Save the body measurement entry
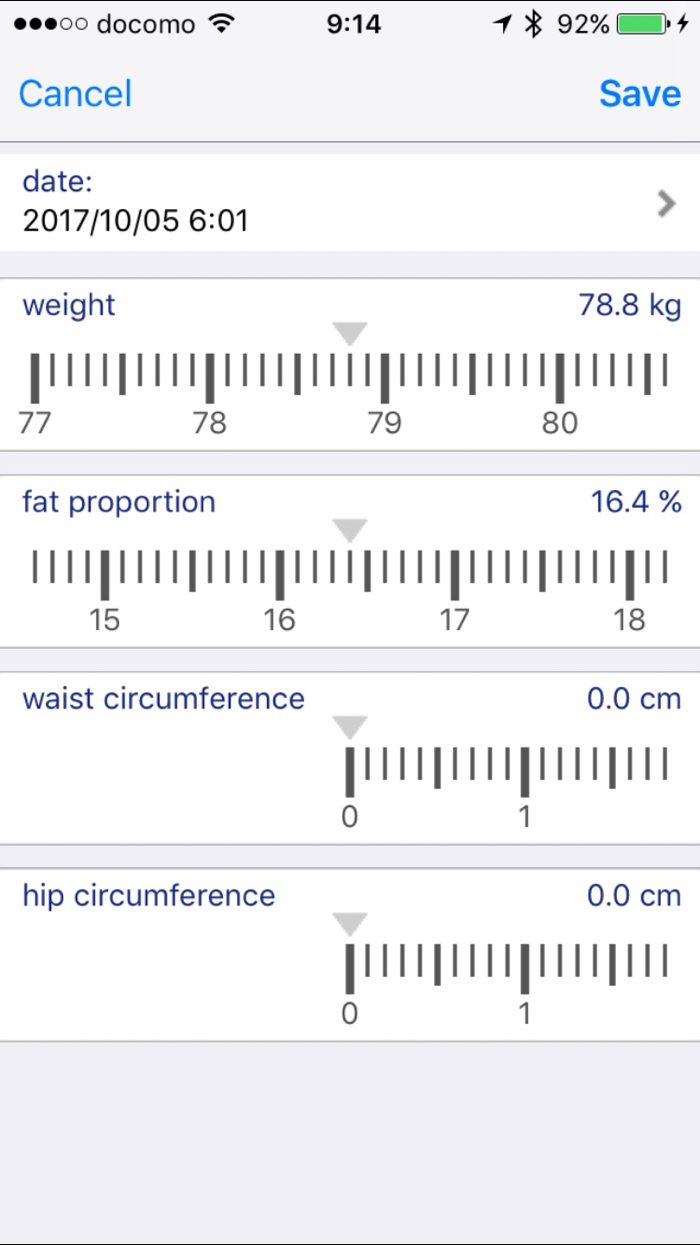Image resolution: width=700 pixels, height=1245 pixels. tap(640, 94)
